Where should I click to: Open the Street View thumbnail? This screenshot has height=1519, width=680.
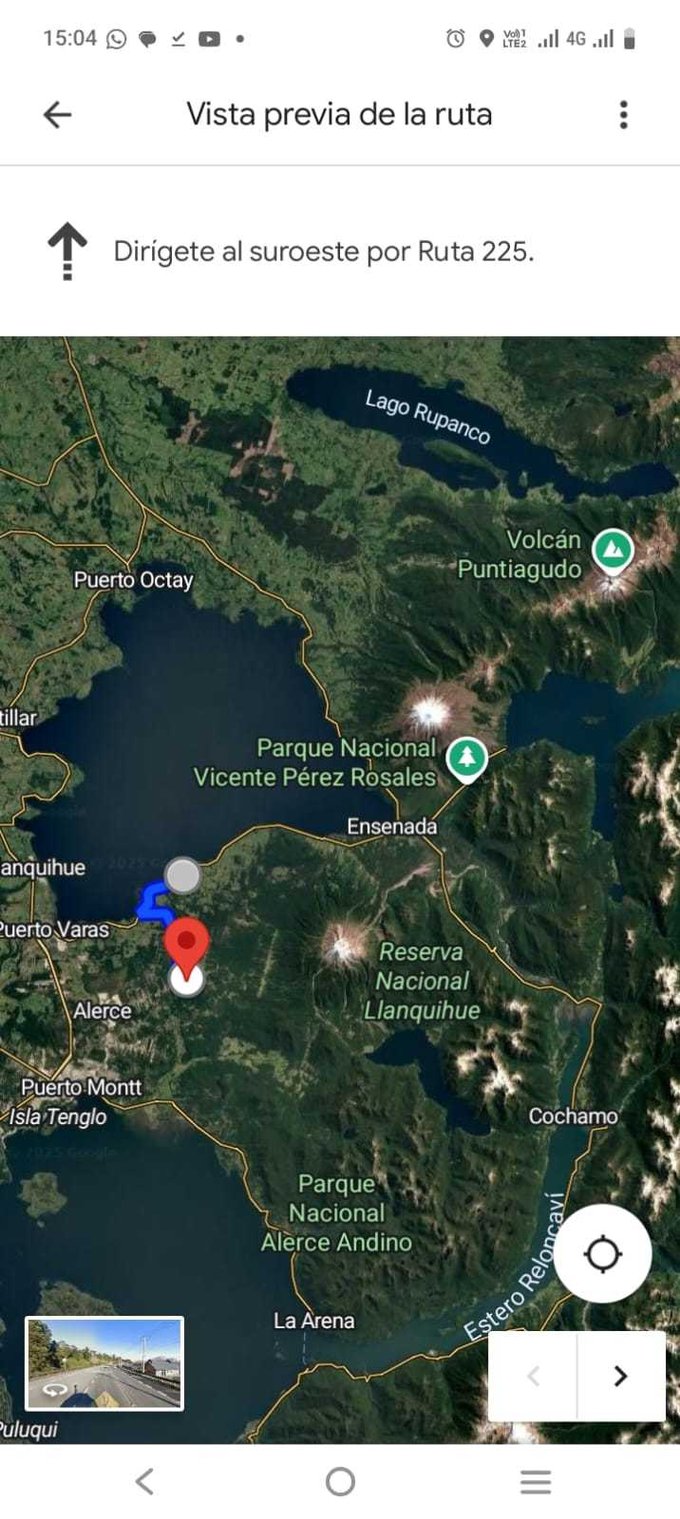tap(104, 1363)
